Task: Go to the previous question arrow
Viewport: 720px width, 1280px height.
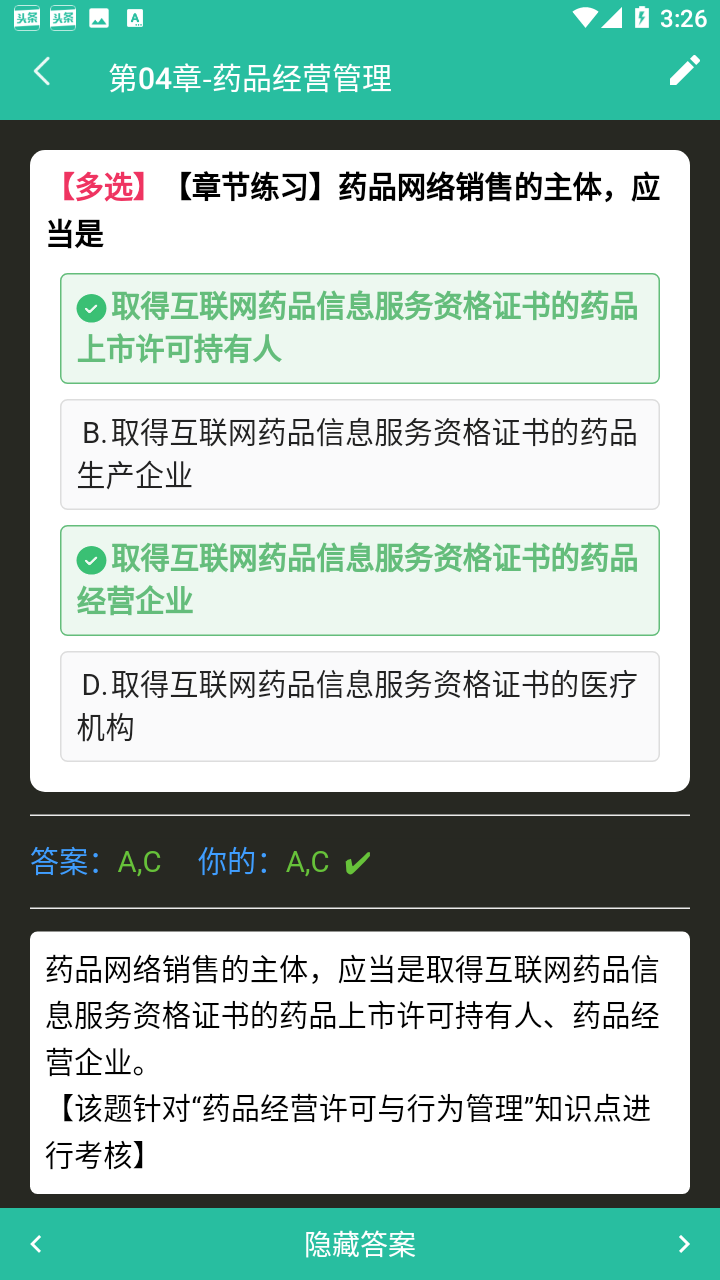Action: [x=36, y=1244]
